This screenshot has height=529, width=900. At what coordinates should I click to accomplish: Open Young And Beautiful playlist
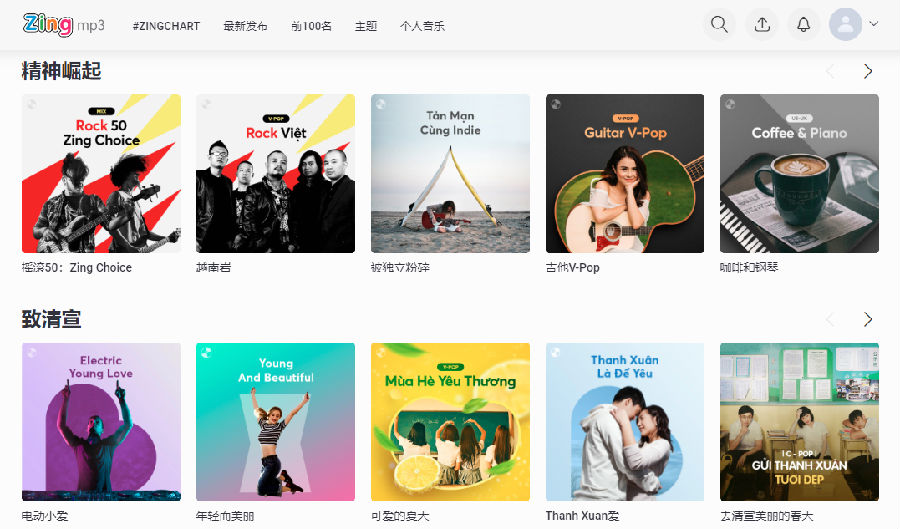coord(275,421)
